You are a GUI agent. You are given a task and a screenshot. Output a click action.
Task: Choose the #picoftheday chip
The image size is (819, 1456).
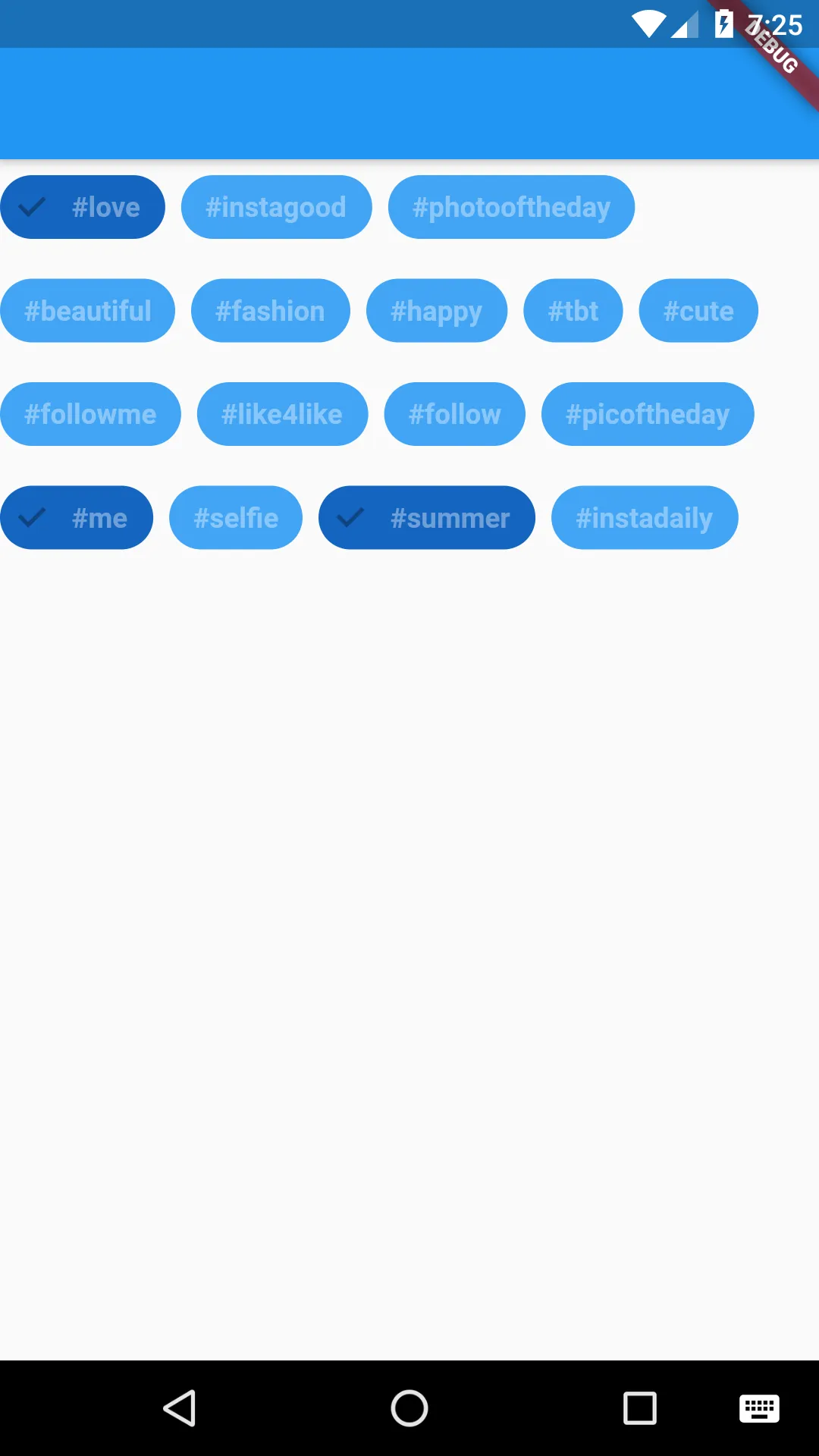click(x=648, y=414)
